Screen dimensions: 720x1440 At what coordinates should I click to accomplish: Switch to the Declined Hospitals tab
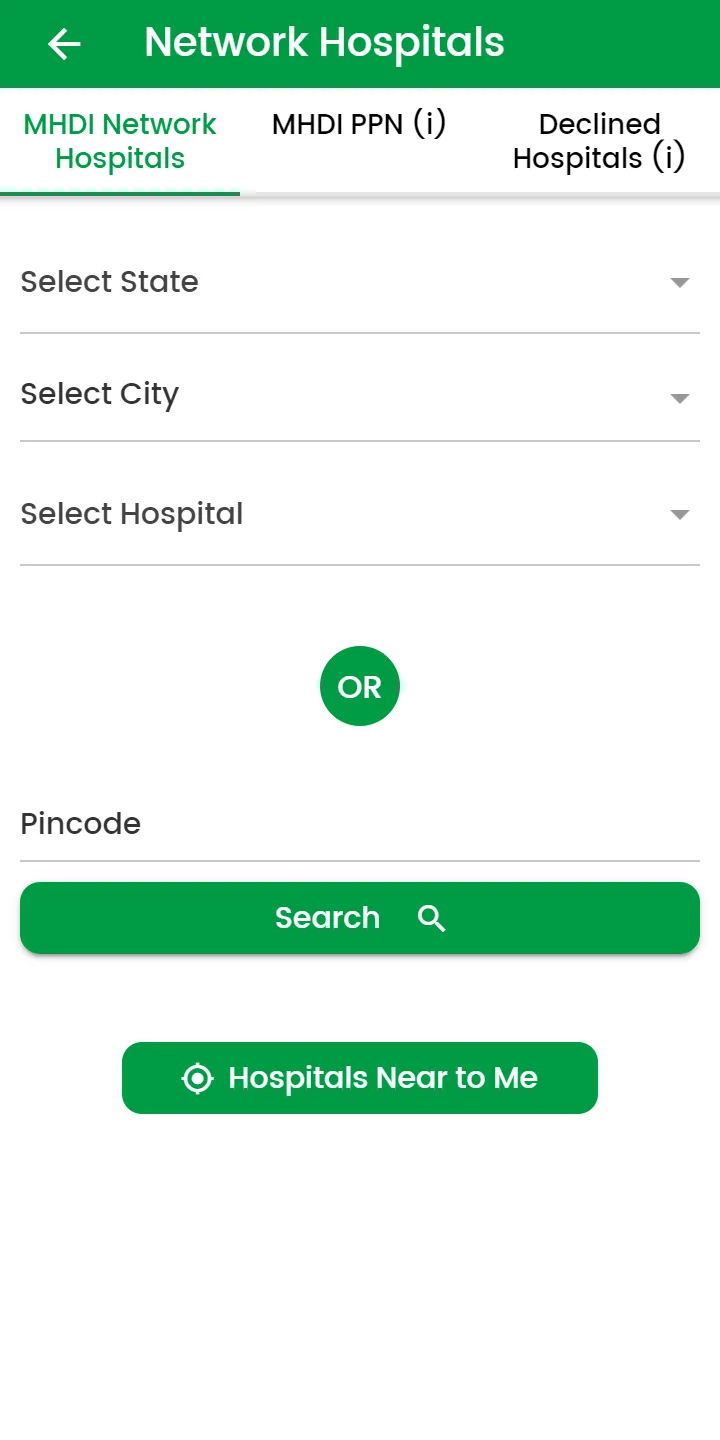(x=599, y=141)
